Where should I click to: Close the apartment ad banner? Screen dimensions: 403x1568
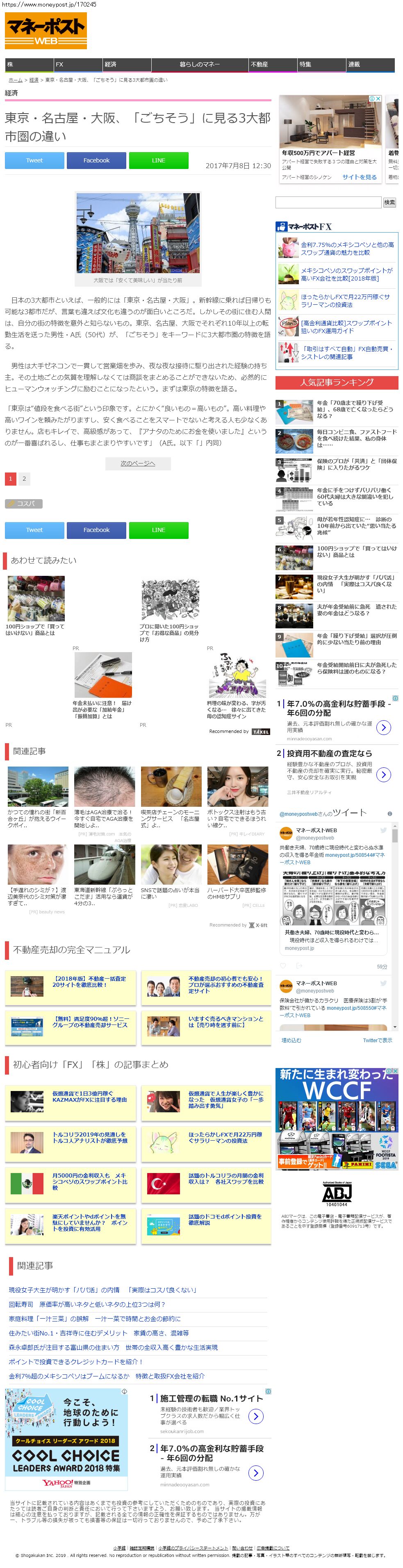coord(378,98)
